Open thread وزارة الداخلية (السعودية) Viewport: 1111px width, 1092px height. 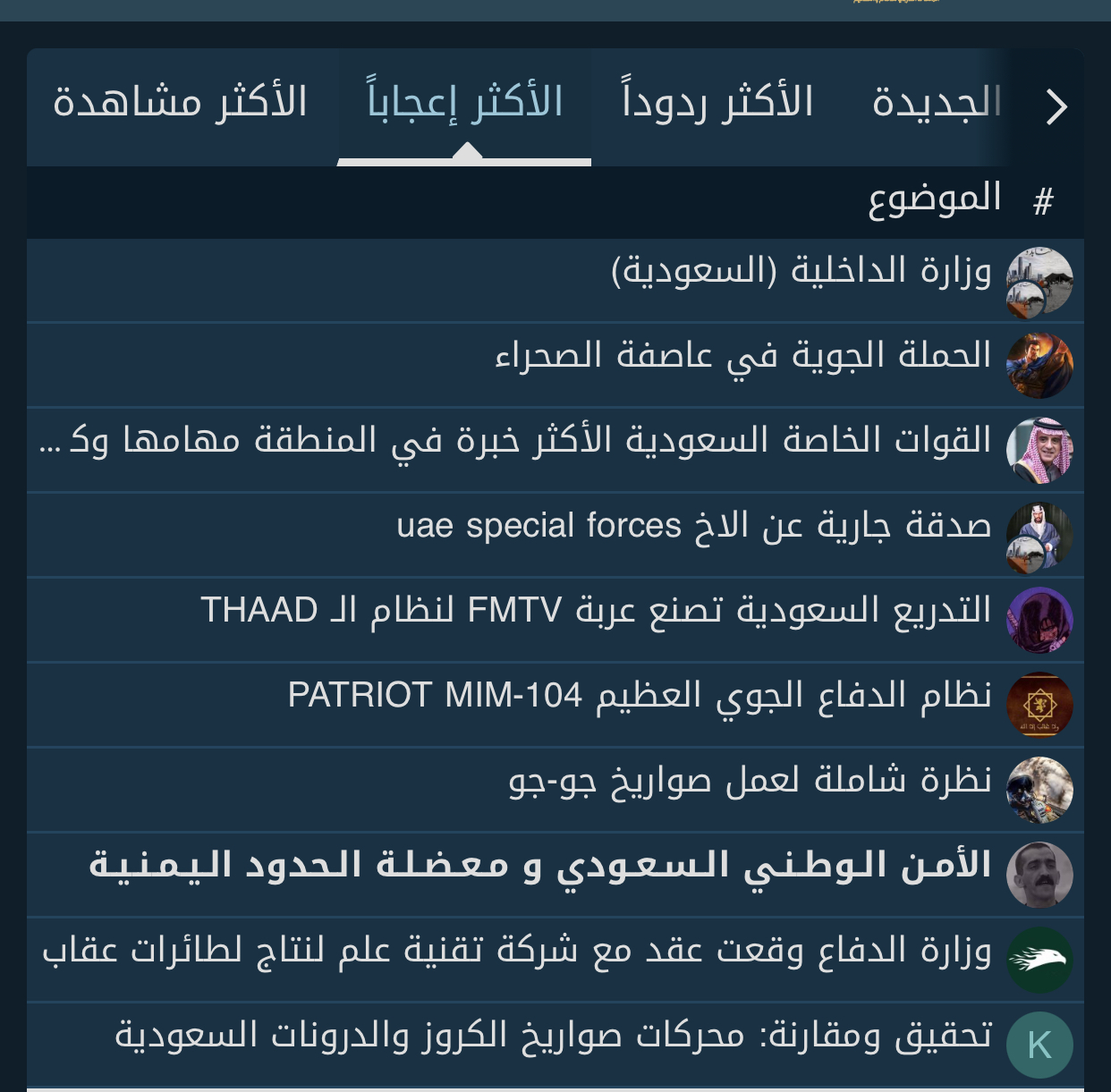(x=801, y=271)
